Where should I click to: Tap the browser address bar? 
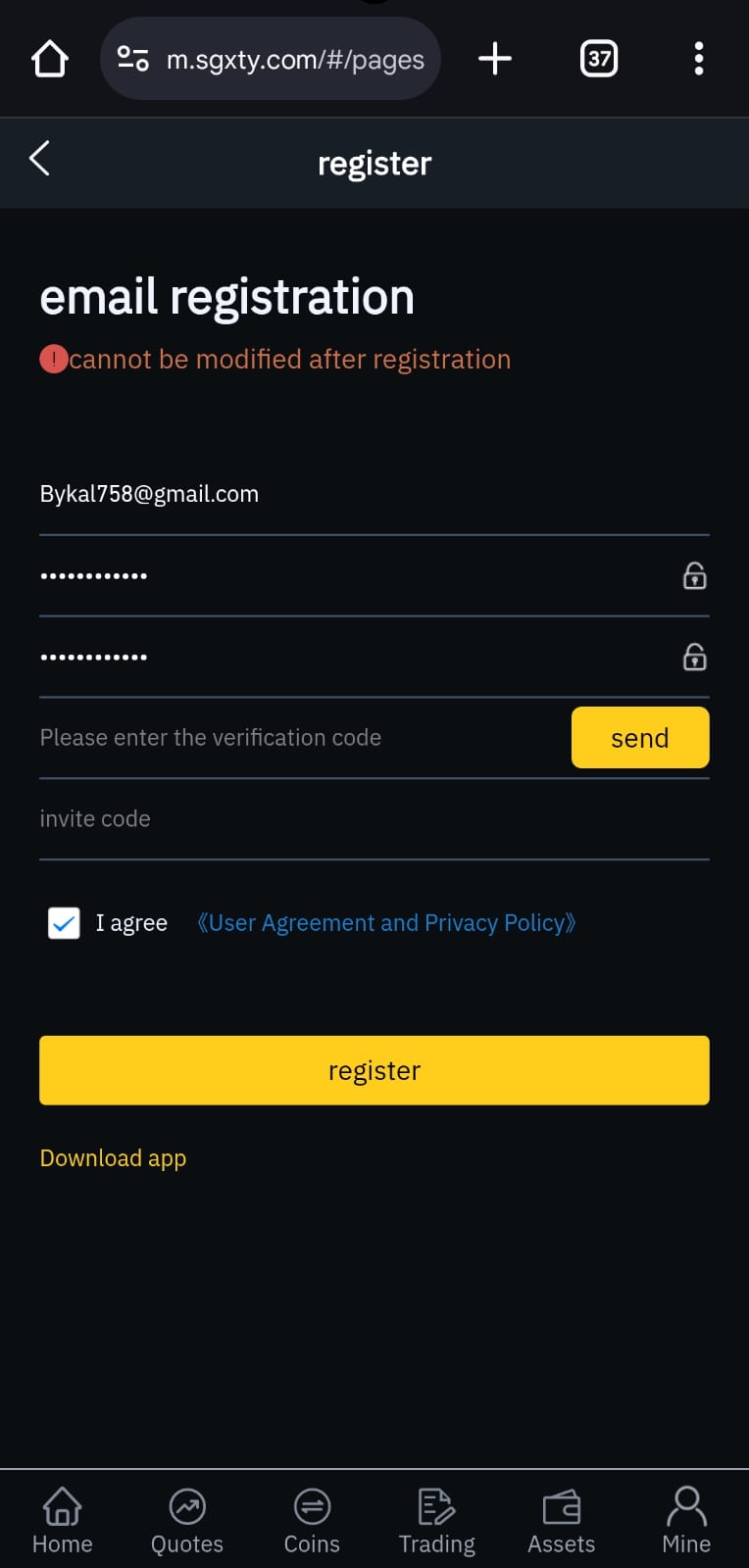coord(271,59)
